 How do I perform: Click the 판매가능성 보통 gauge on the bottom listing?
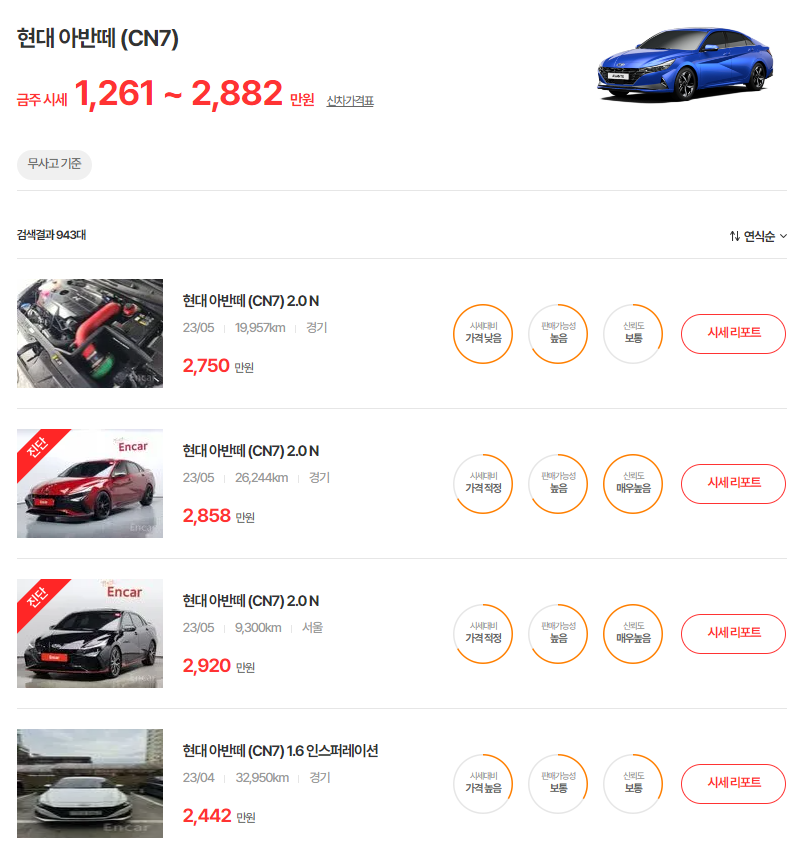(558, 784)
